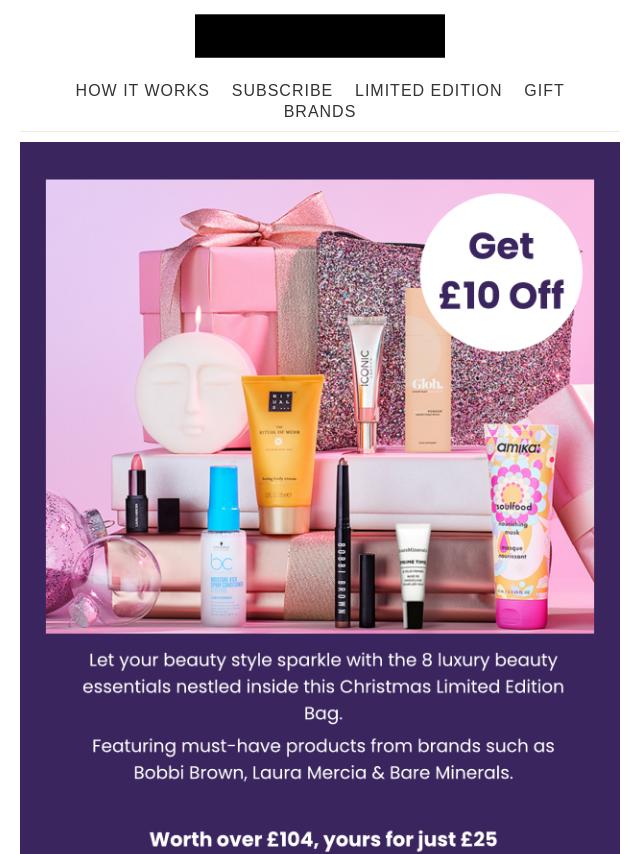Go to the SUBSCRIBE page
640x854 pixels.
click(x=282, y=91)
